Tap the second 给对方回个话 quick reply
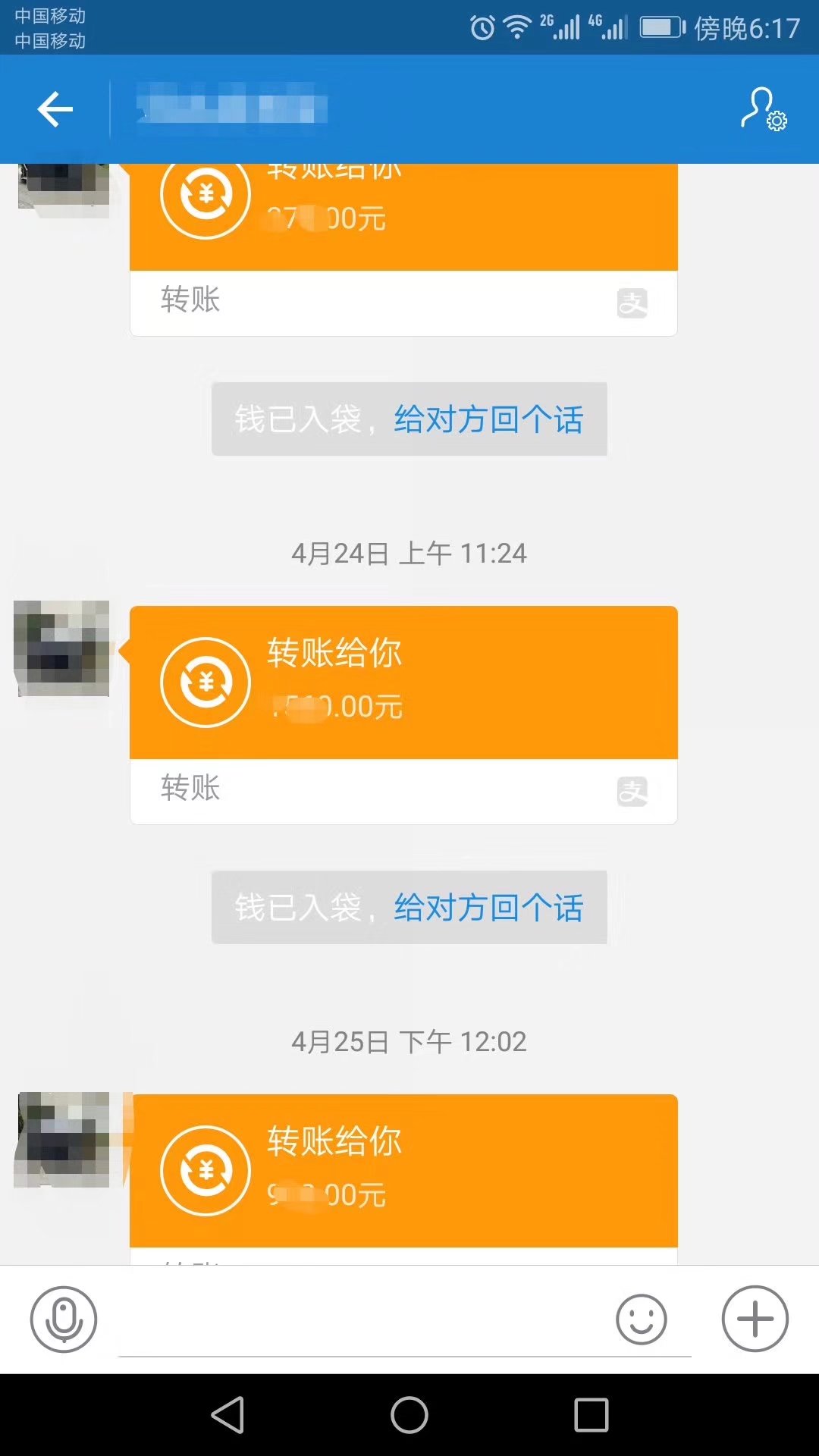The width and height of the screenshot is (819, 1456). point(486,908)
